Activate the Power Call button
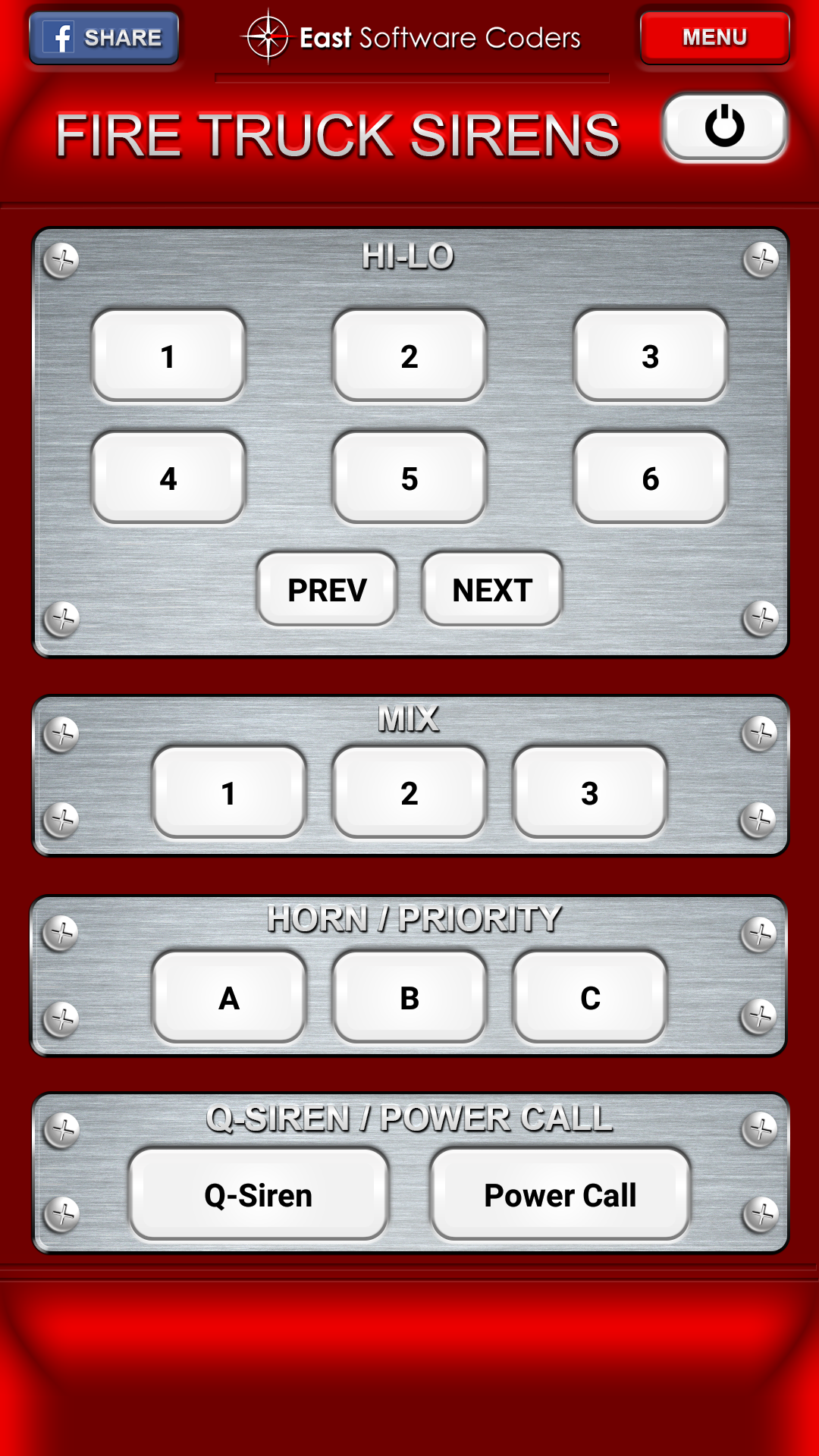The width and height of the screenshot is (819, 1456). coord(560,1194)
